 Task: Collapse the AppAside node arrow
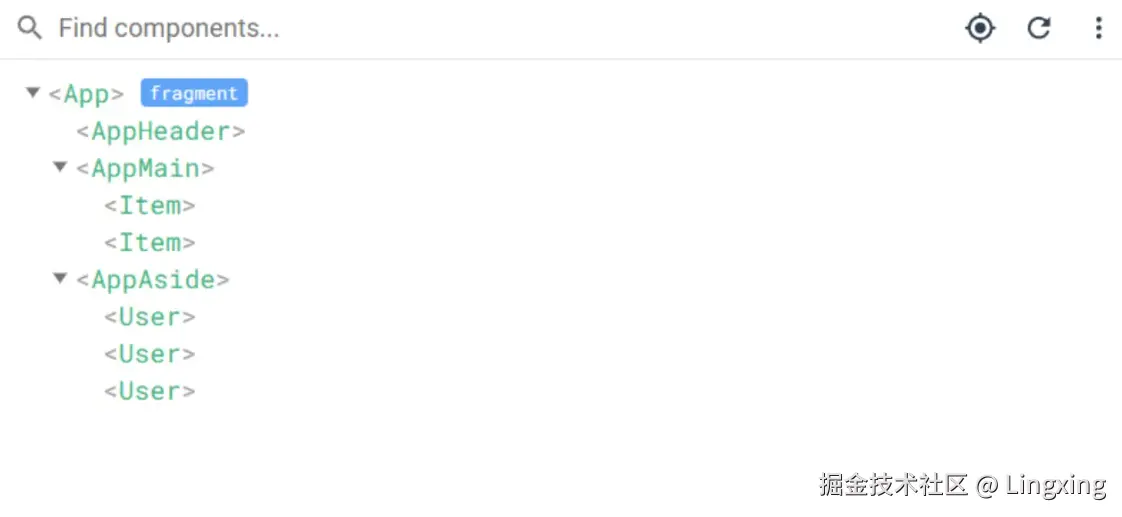pyautogui.click(x=61, y=278)
